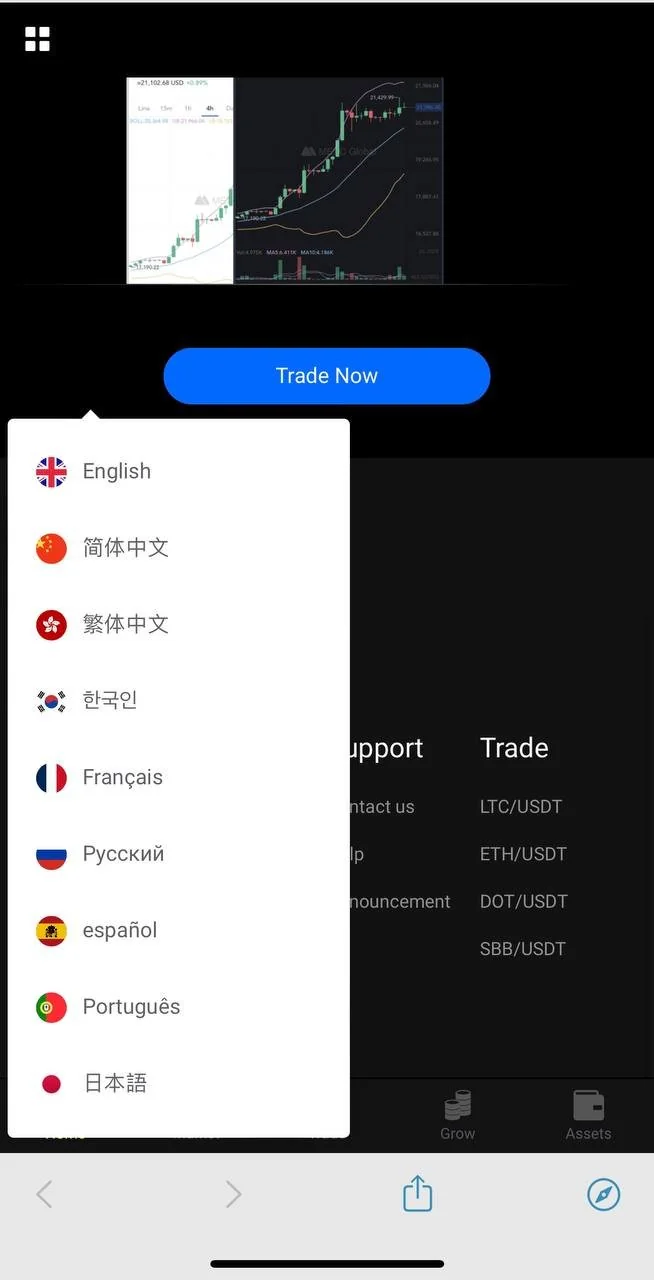
Task: Open the grid menu icon
Action: click(37, 39)
